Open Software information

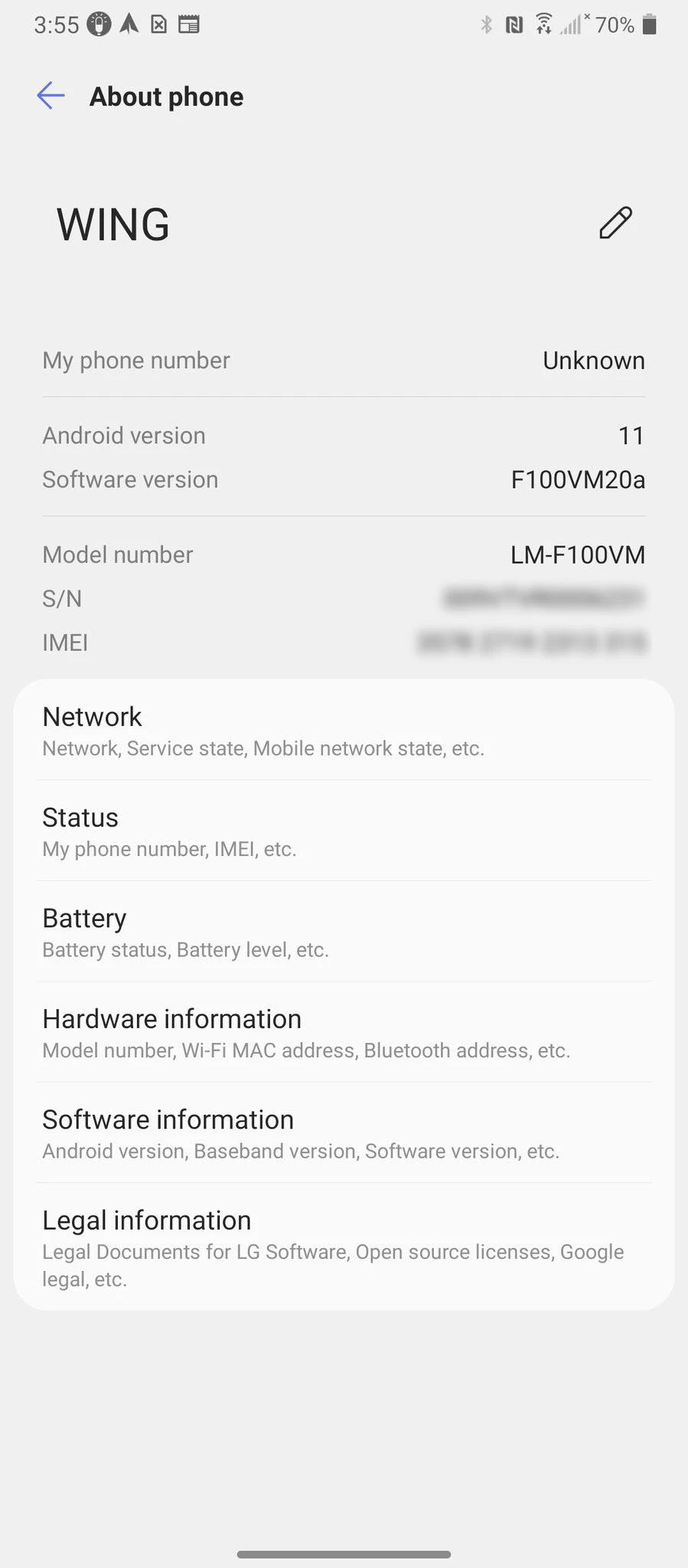[344, 1133]
